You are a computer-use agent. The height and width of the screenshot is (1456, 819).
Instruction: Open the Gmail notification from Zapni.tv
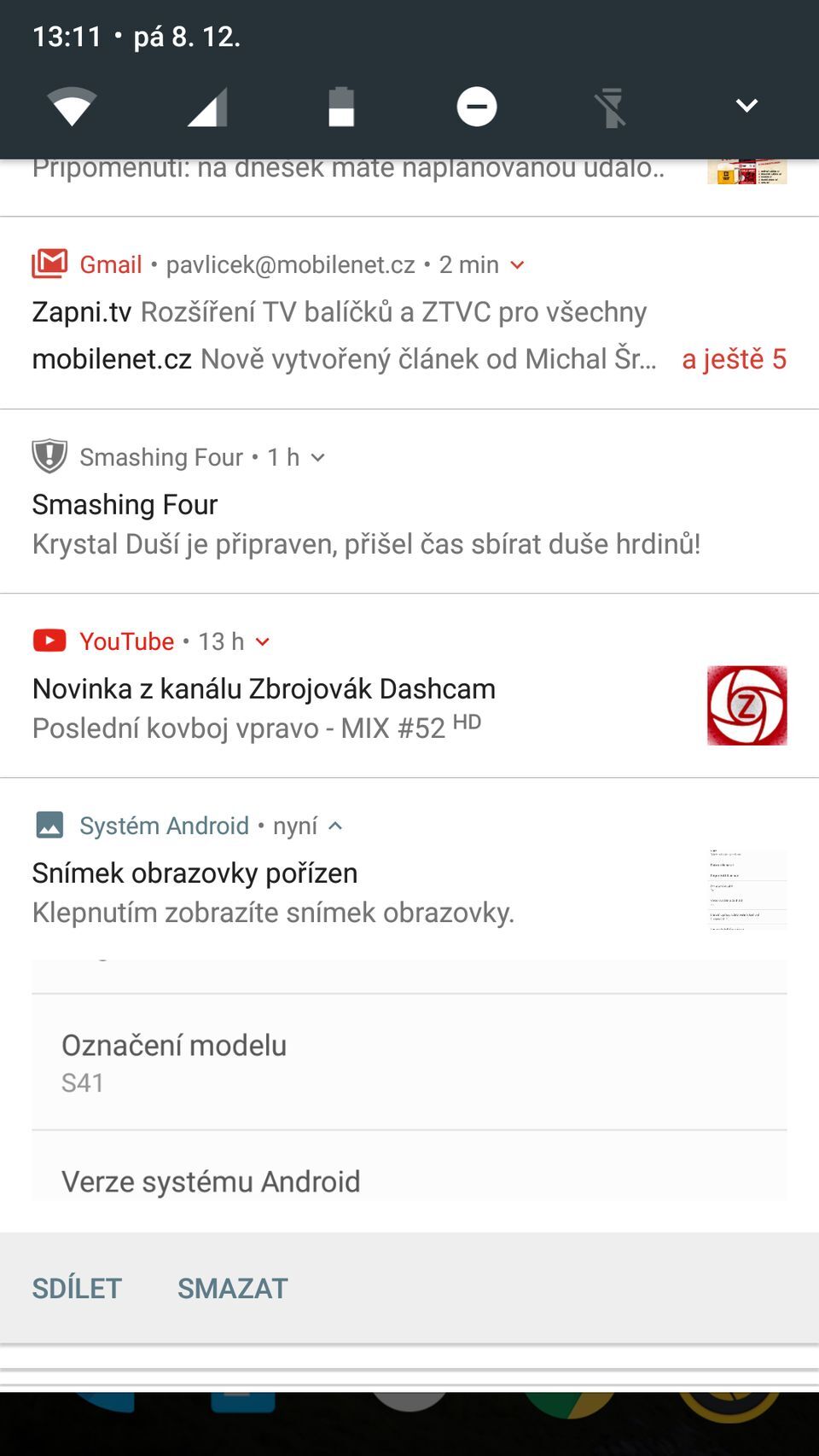341,312
